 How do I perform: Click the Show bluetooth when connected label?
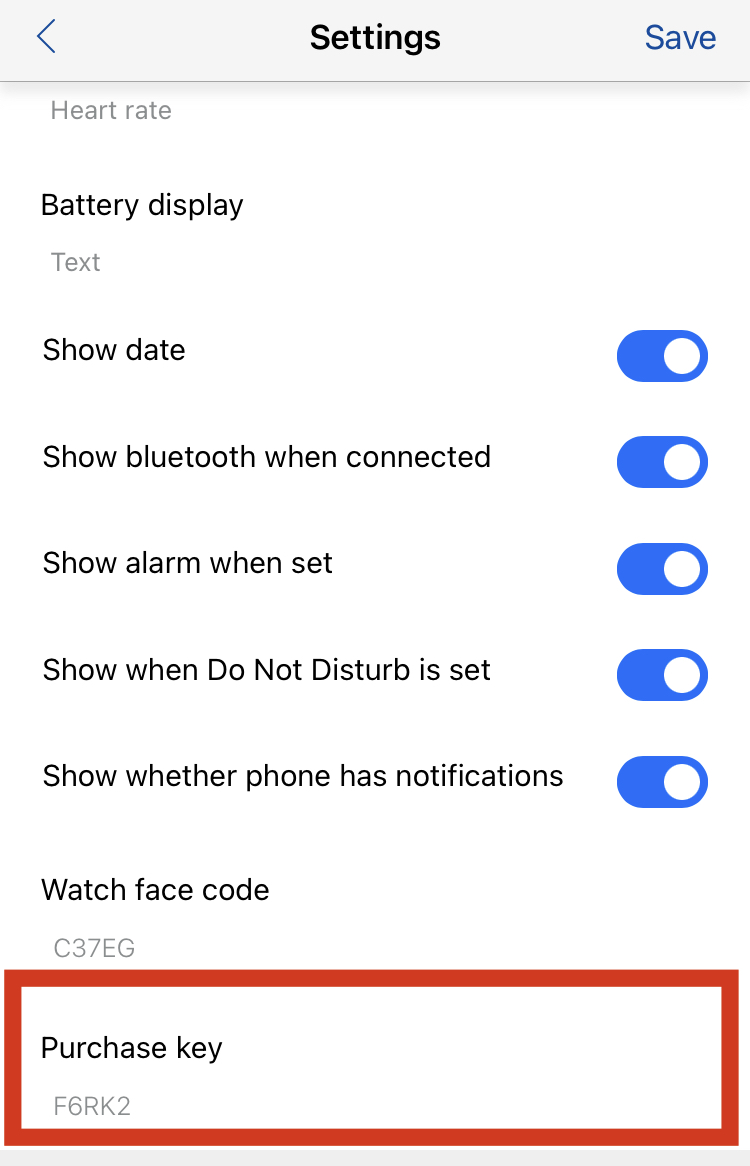pyautogui.click(x=266, y=457)
